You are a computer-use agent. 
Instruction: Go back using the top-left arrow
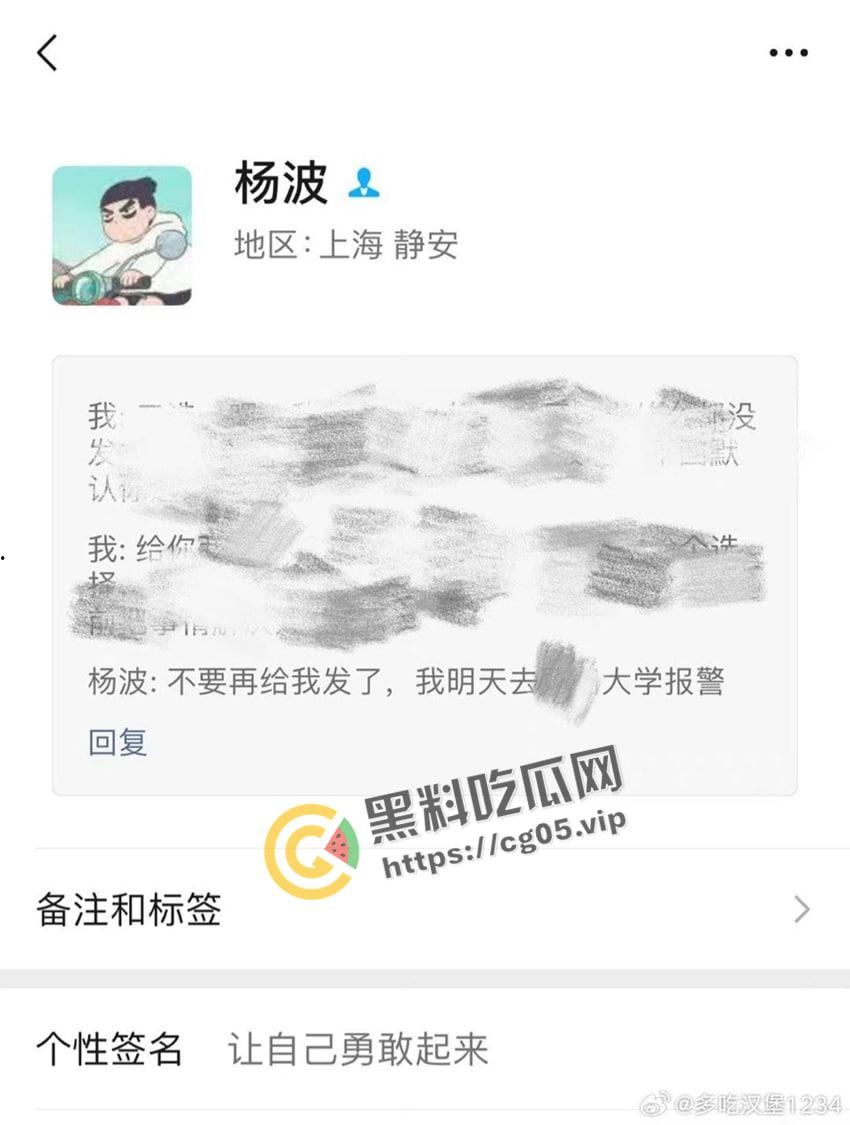47,52
